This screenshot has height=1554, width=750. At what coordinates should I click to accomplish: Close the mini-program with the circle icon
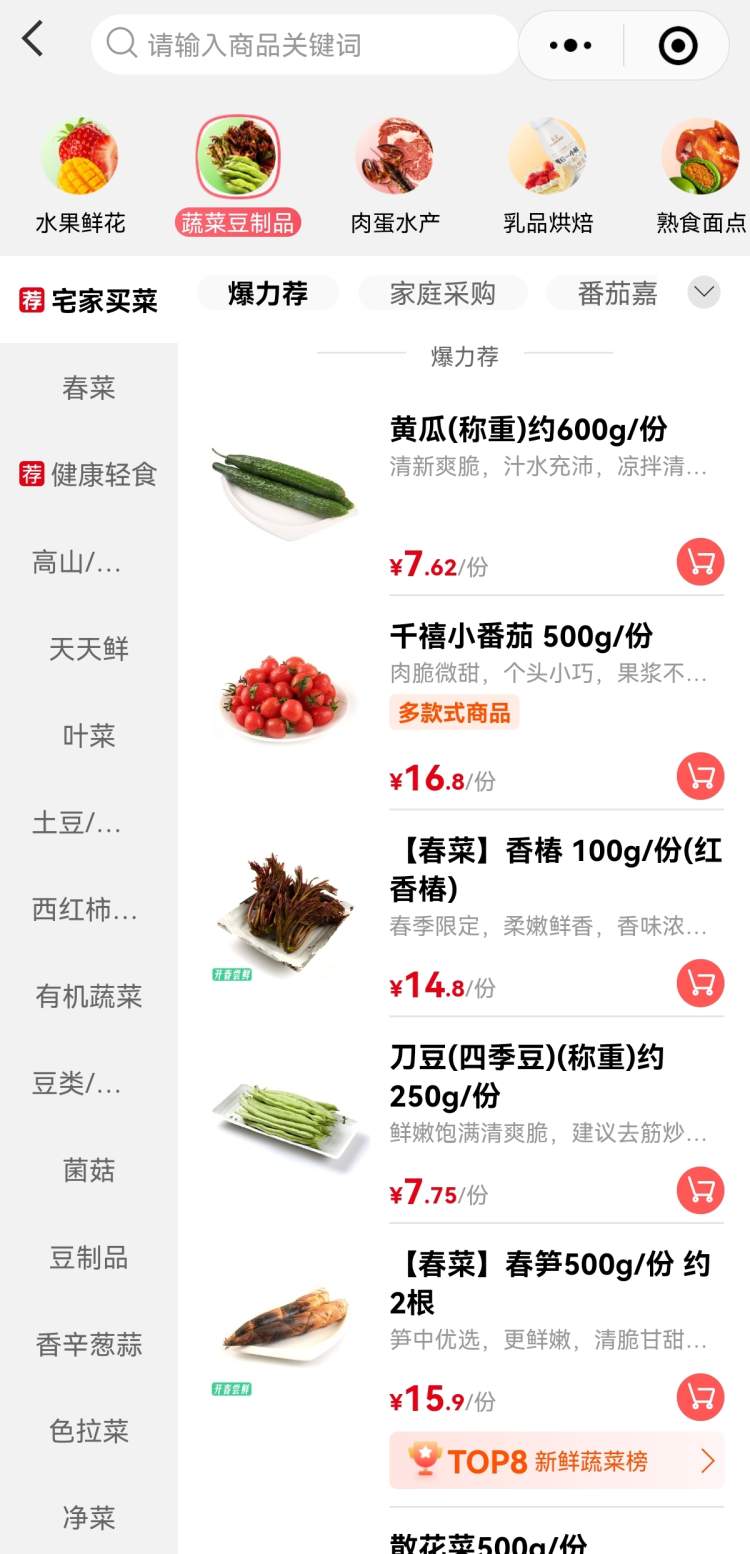(678, 45)
